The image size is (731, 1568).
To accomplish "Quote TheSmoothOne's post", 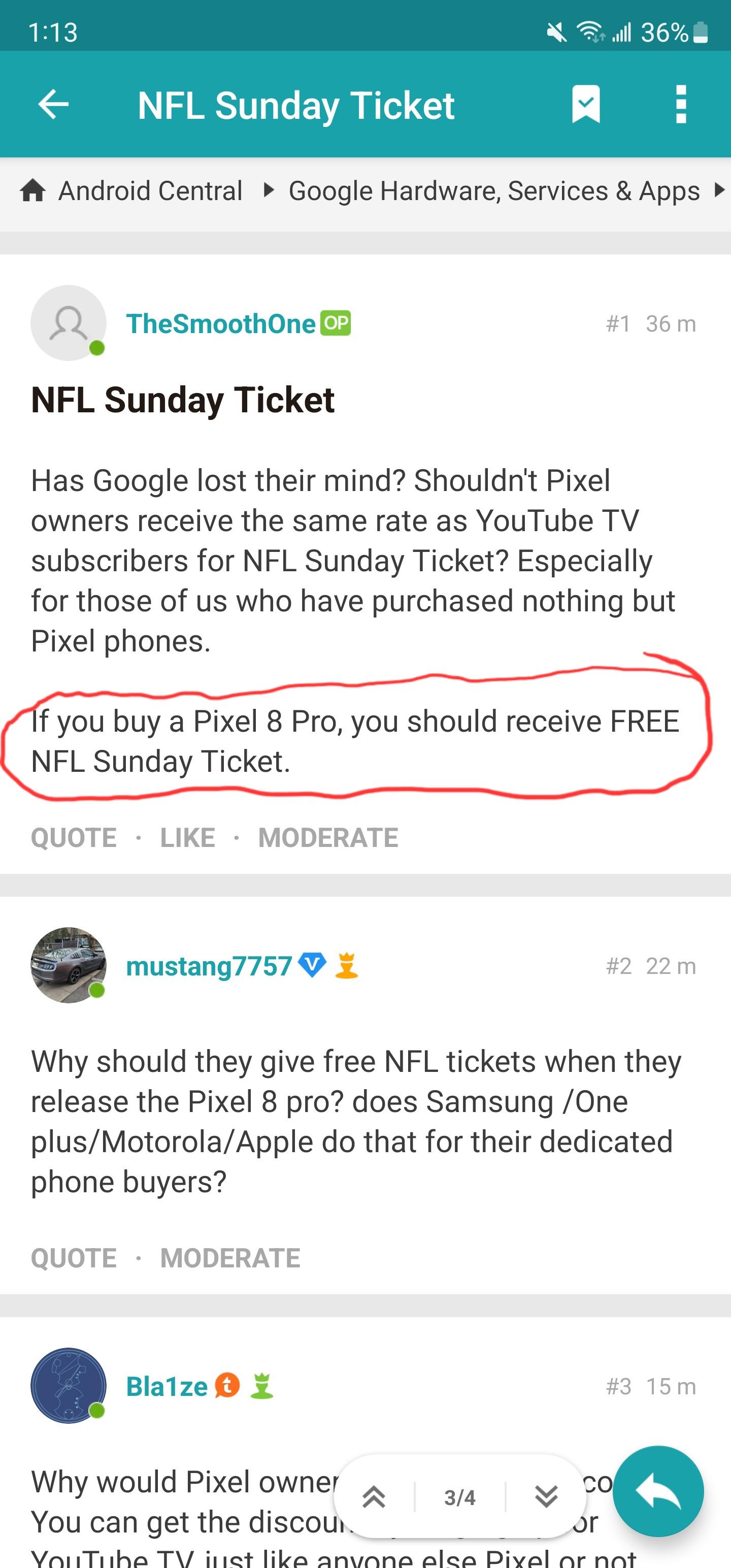I will 74,837.
